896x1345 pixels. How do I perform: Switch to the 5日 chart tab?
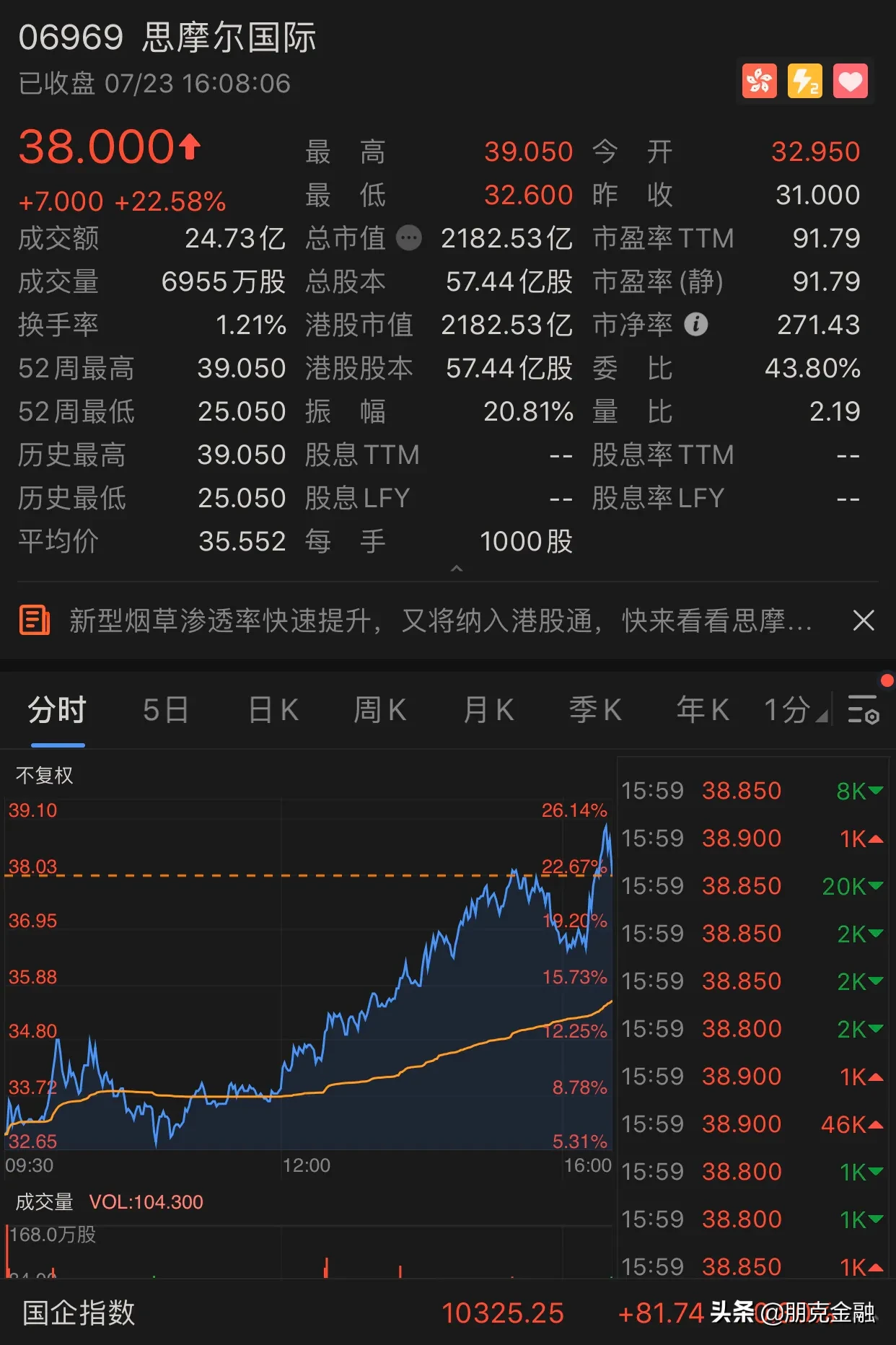(165, 710)
